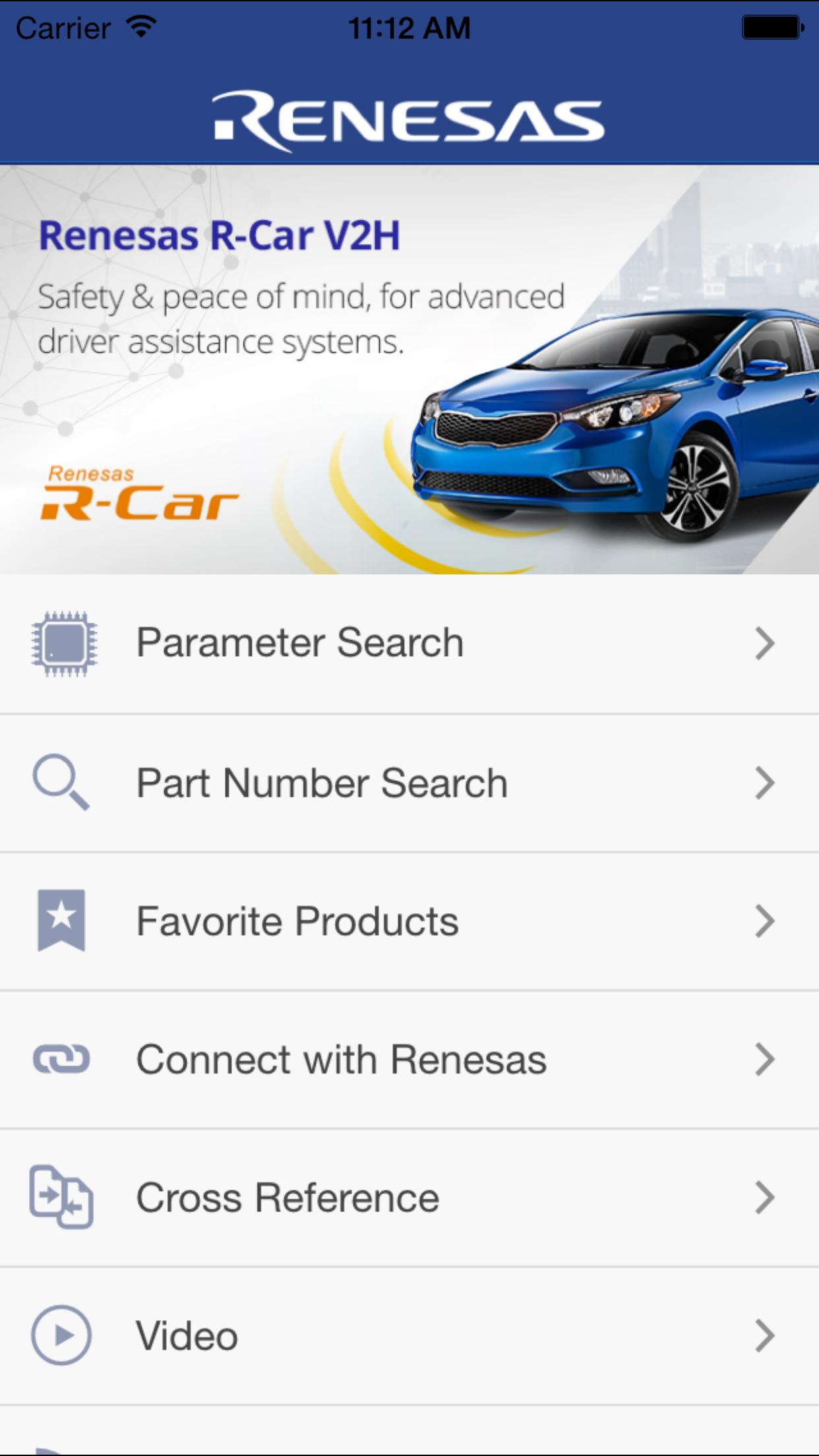
Task: Open the Video section chevron
Action: coord(766,1337)
